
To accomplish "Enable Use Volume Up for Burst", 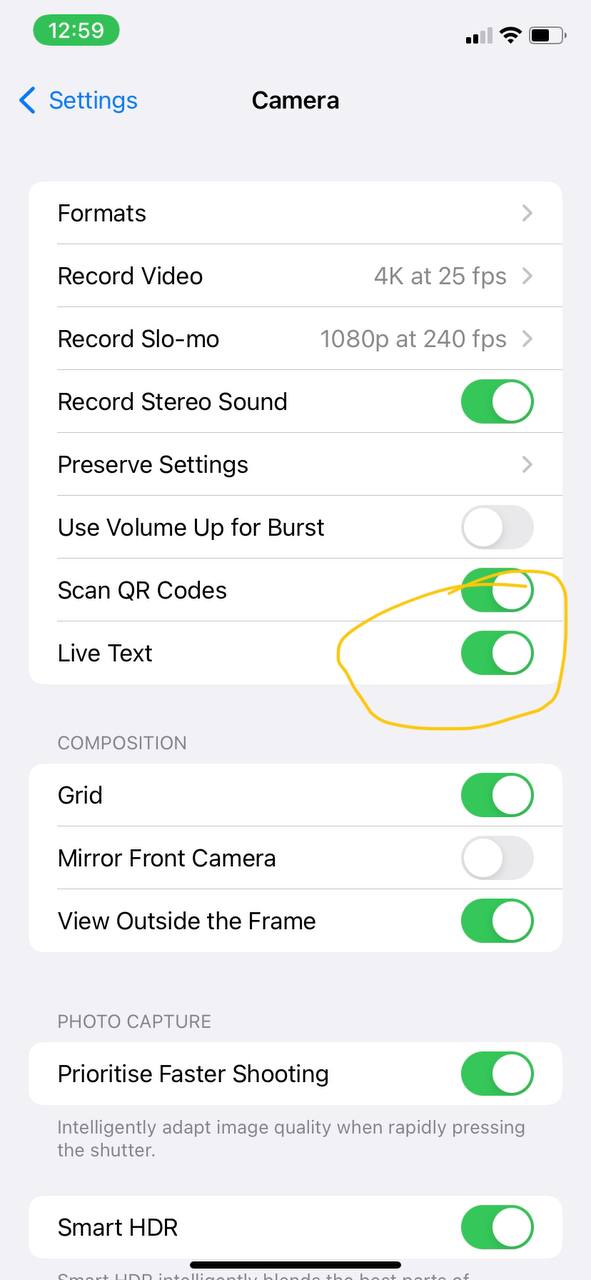I will click(x=497, y=528).
